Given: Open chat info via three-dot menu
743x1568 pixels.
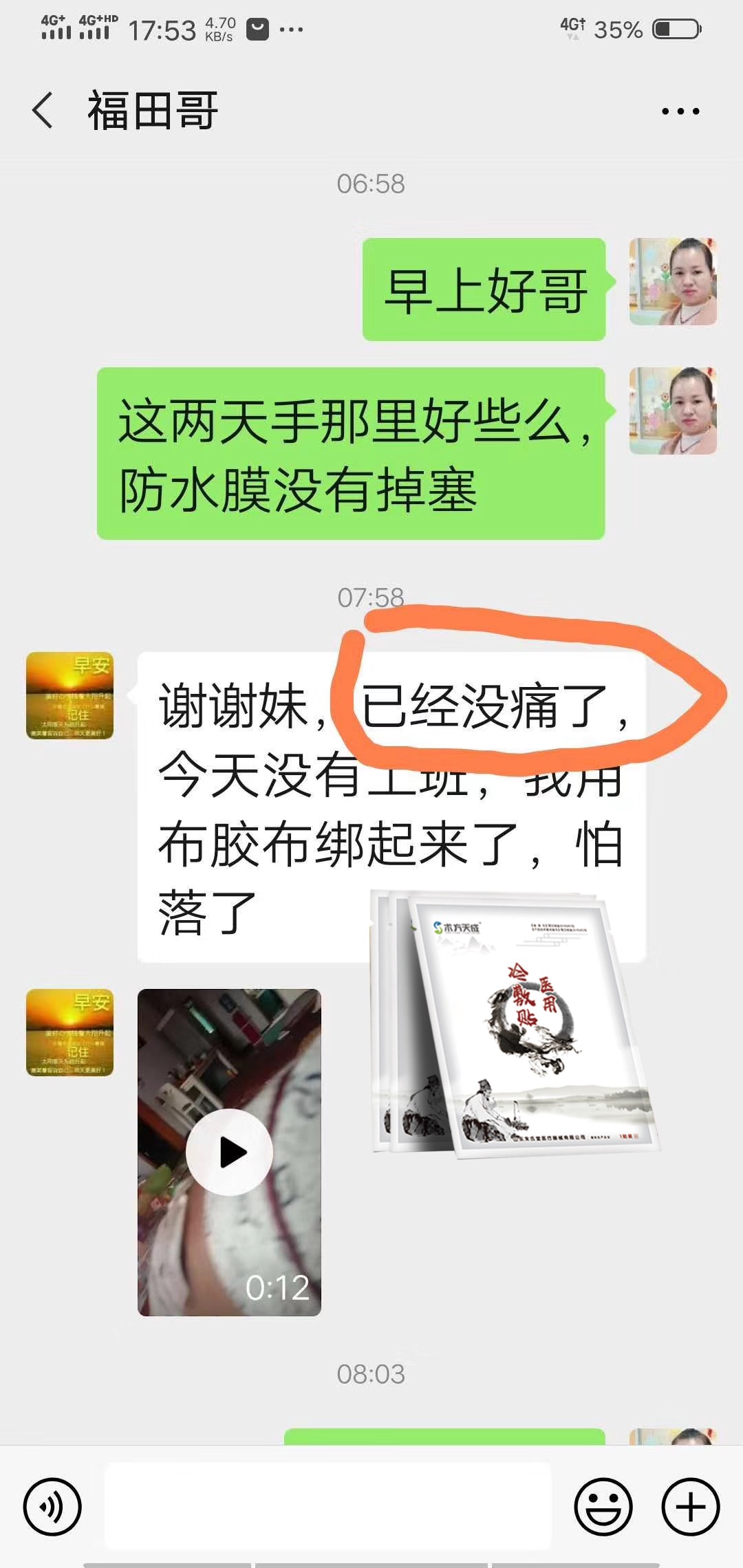Looking at the screenshot, I should pyautogui.click(x=680, y=111).
